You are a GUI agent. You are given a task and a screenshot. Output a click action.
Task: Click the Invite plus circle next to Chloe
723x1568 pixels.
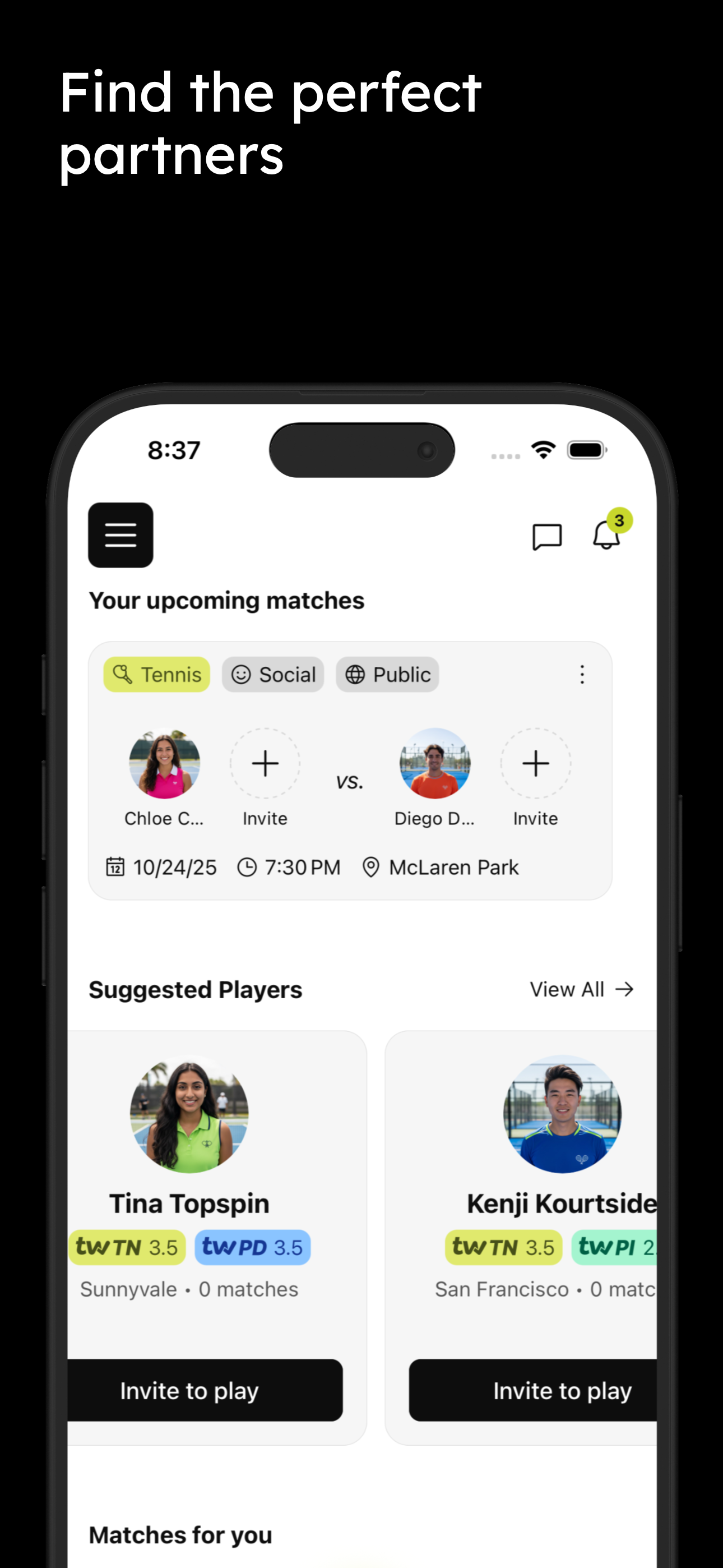click(x=265, y=763)
